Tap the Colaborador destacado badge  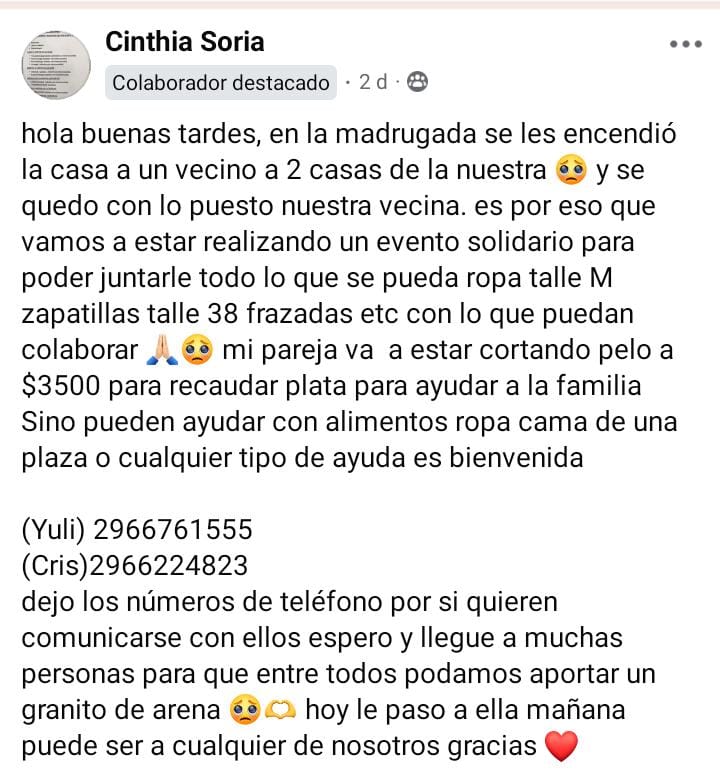(x=220, y=83)
